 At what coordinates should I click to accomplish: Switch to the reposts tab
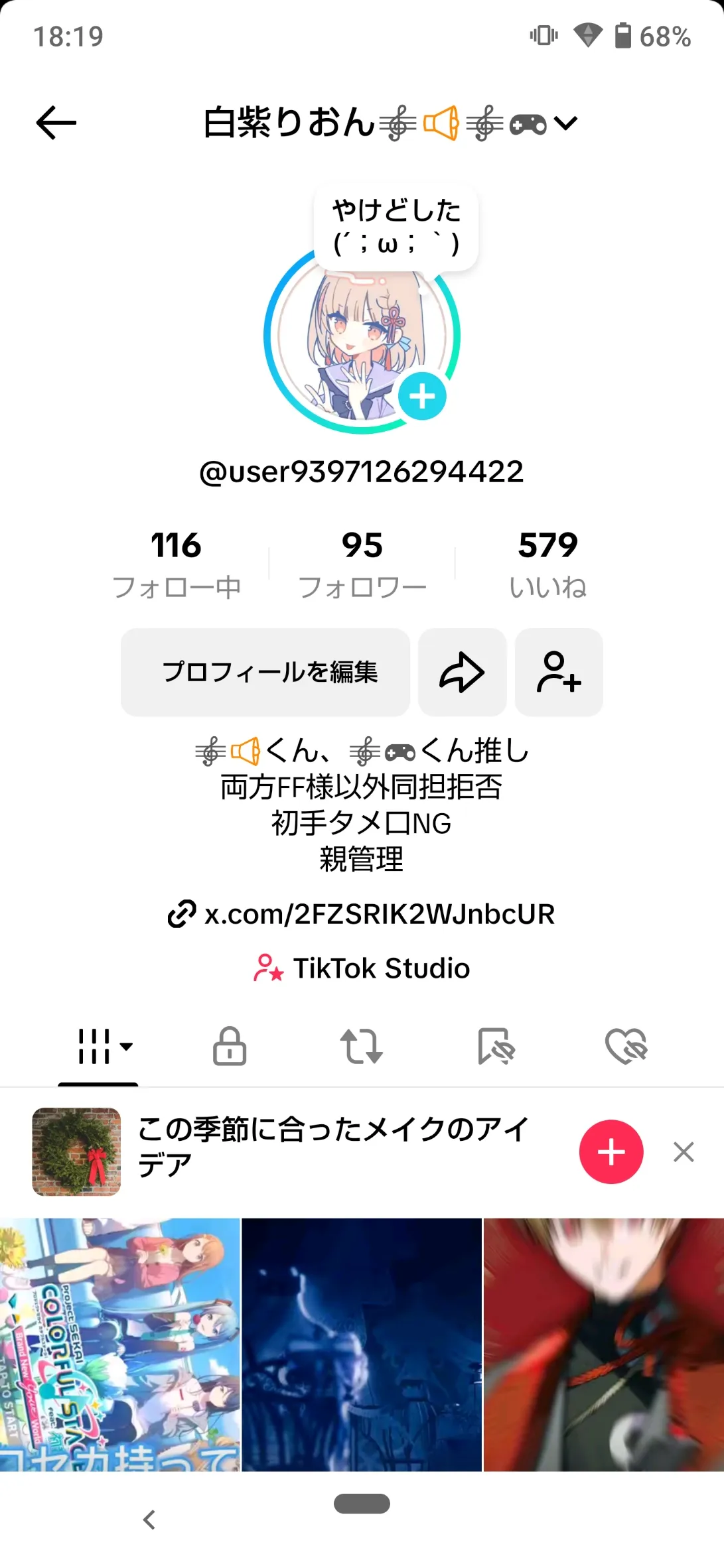click(x=362, y=1047)
